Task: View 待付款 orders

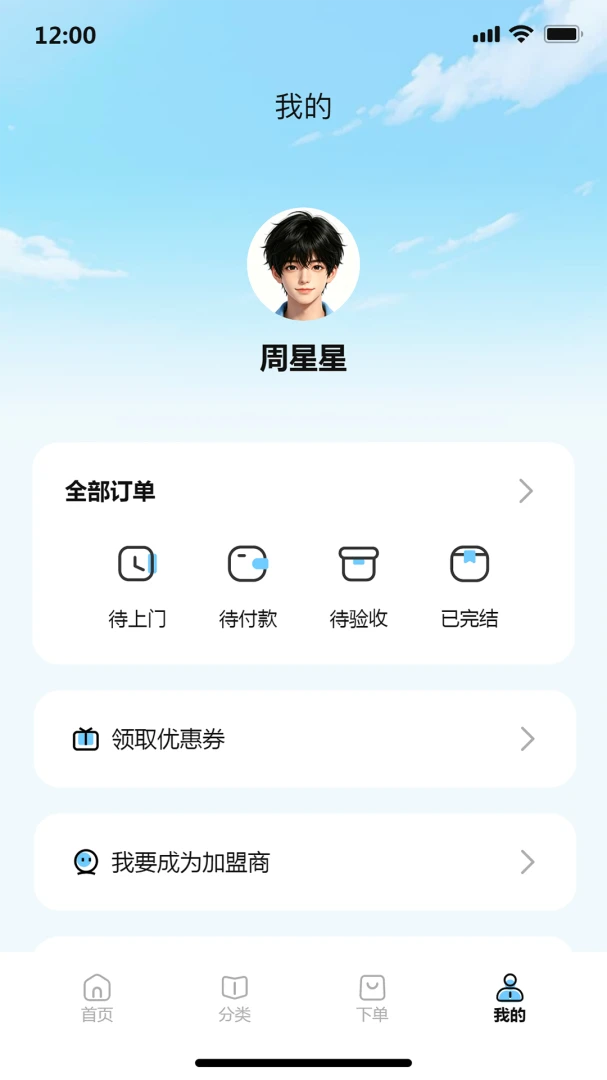Action: (x=248, y=587)
